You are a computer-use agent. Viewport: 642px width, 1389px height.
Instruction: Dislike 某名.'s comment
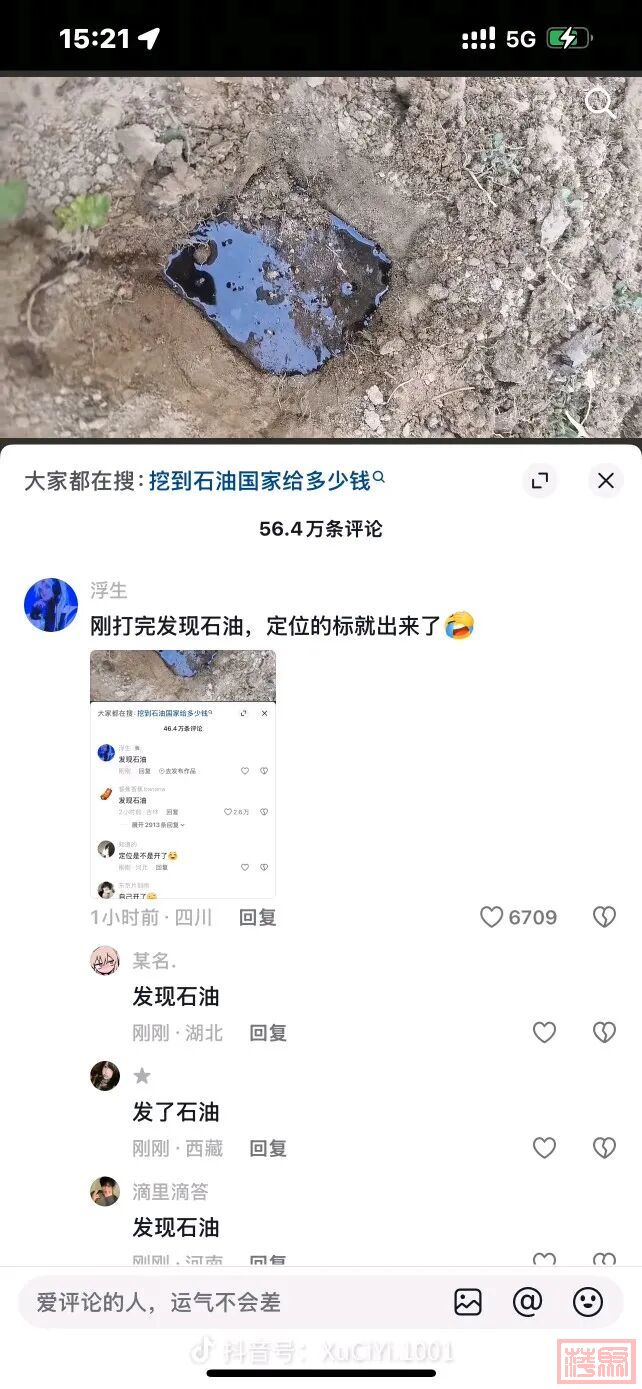click(x=604, y=1033)
